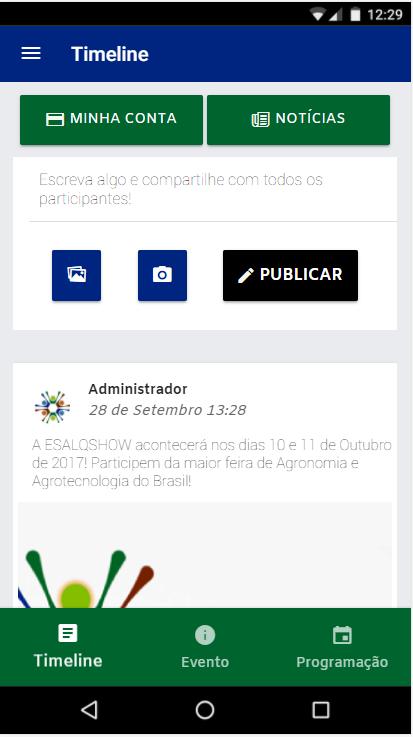Viewport: 413px width, 737px height.
Task: Go to Notícias
Action: tap(298, 119)
